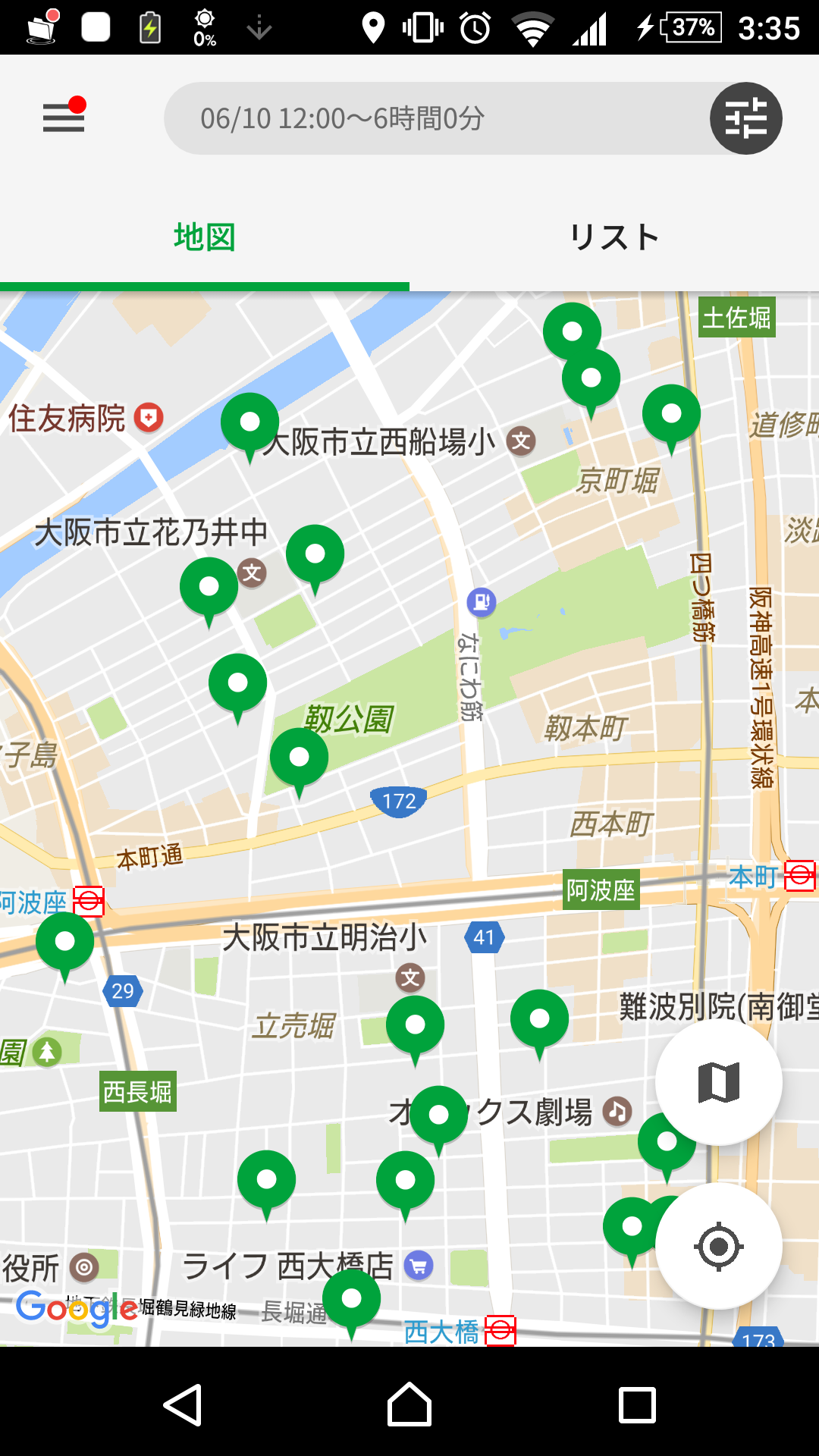Select the green pin near 住友病院
Image resolution: width=819 pixels, height=1456 pixels.
tap(249, 423)
